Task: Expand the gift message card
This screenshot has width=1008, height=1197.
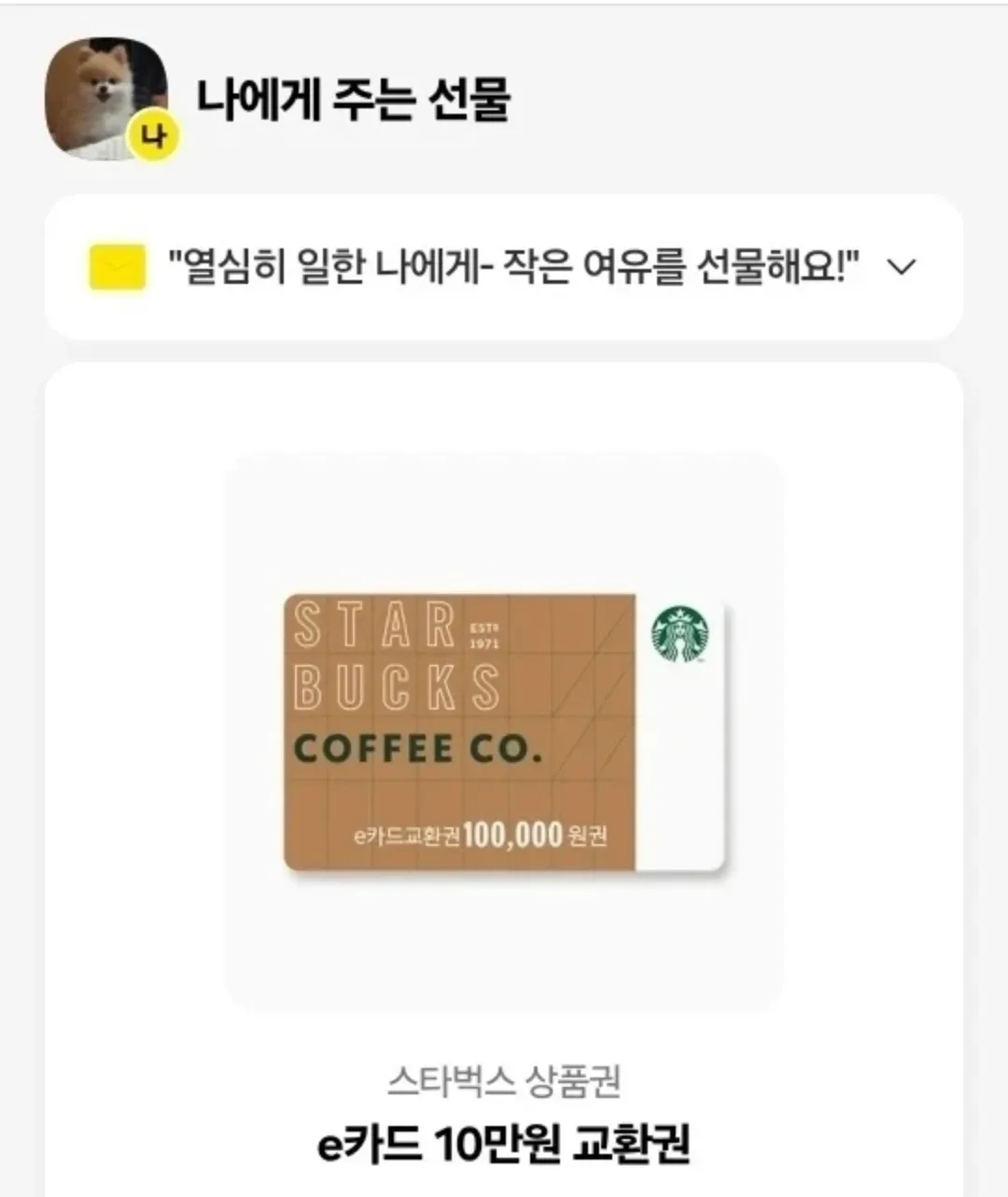Action: (x=901, y=268)
